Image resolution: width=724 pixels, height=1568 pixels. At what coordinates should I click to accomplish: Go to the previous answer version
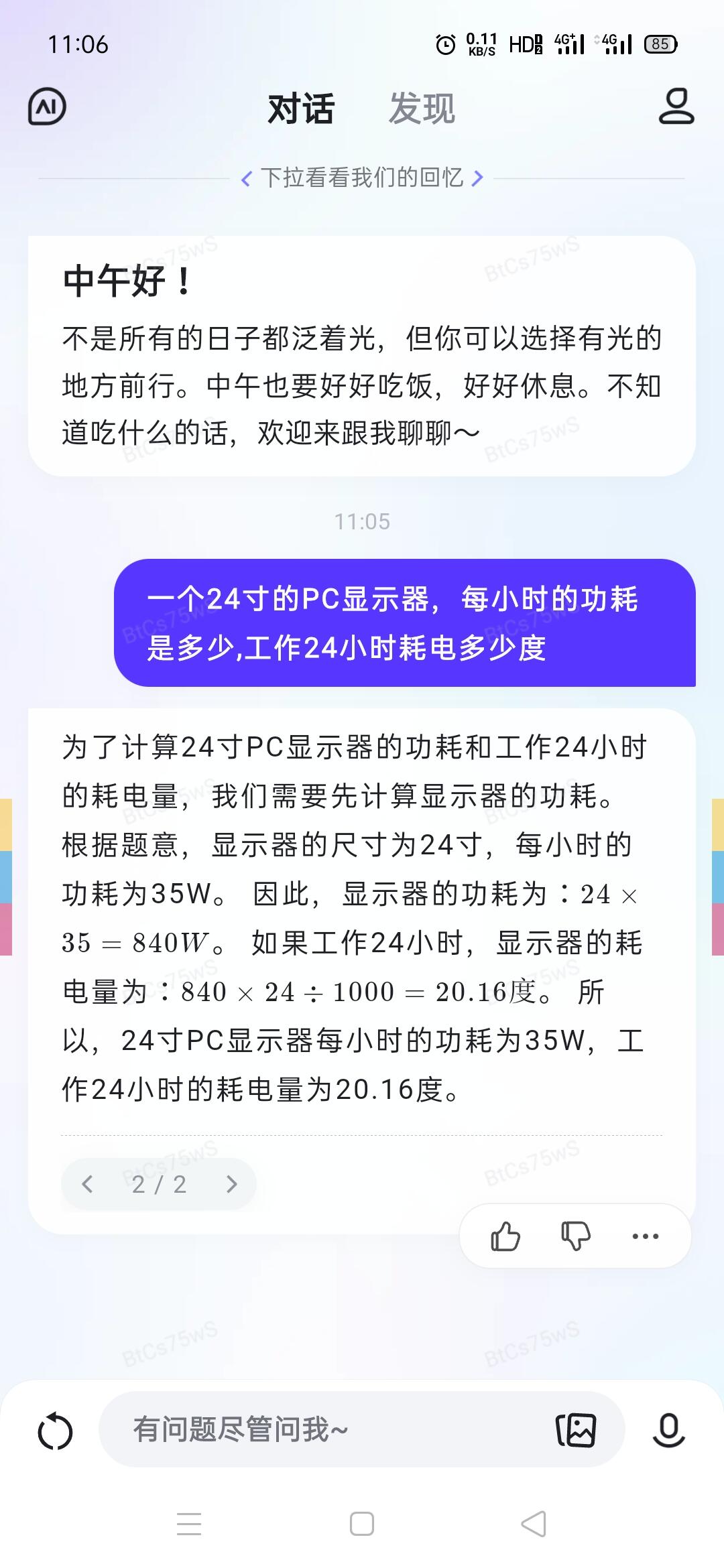87,1184
